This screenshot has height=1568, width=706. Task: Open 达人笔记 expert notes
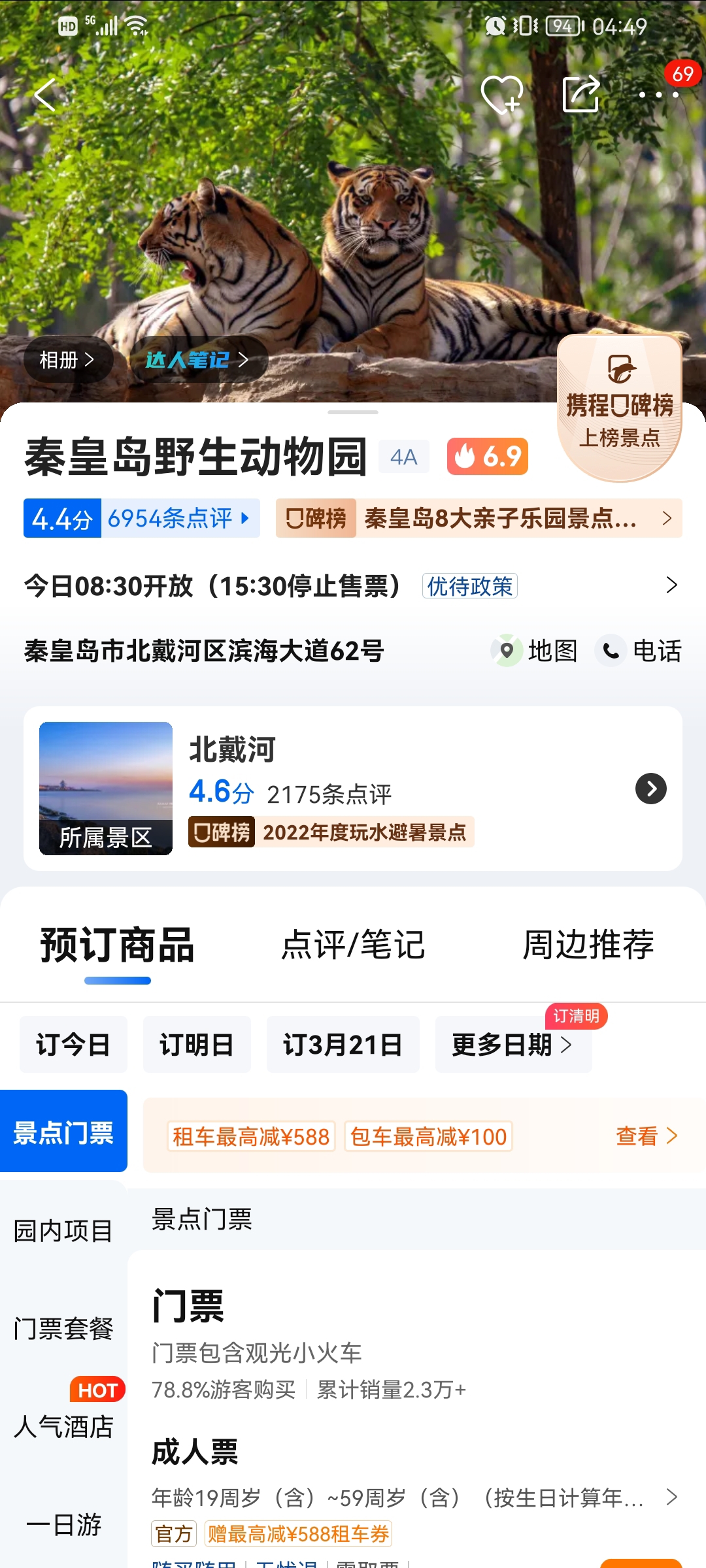[197, 359]
